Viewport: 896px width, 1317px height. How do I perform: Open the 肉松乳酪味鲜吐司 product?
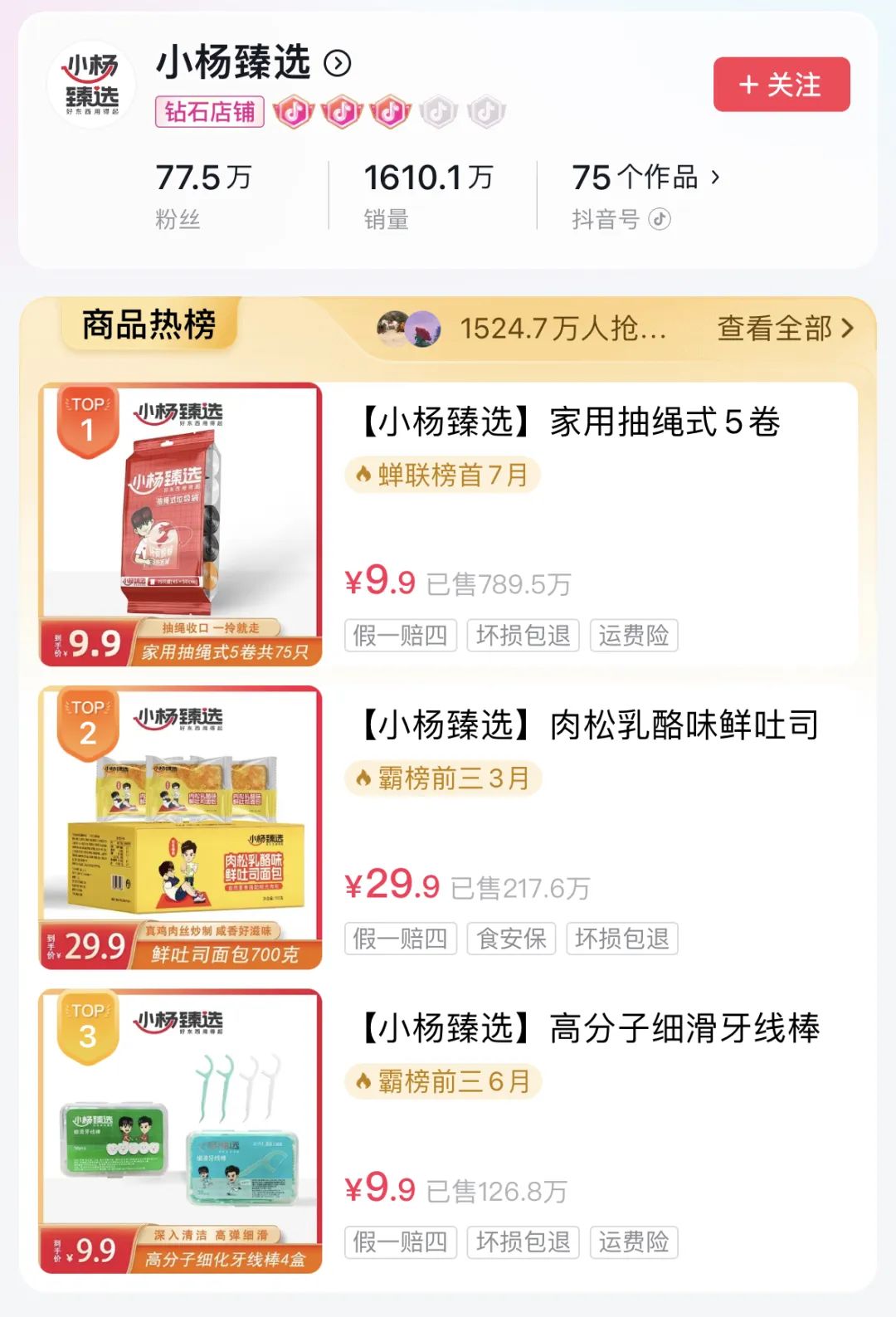pos(590,725)
